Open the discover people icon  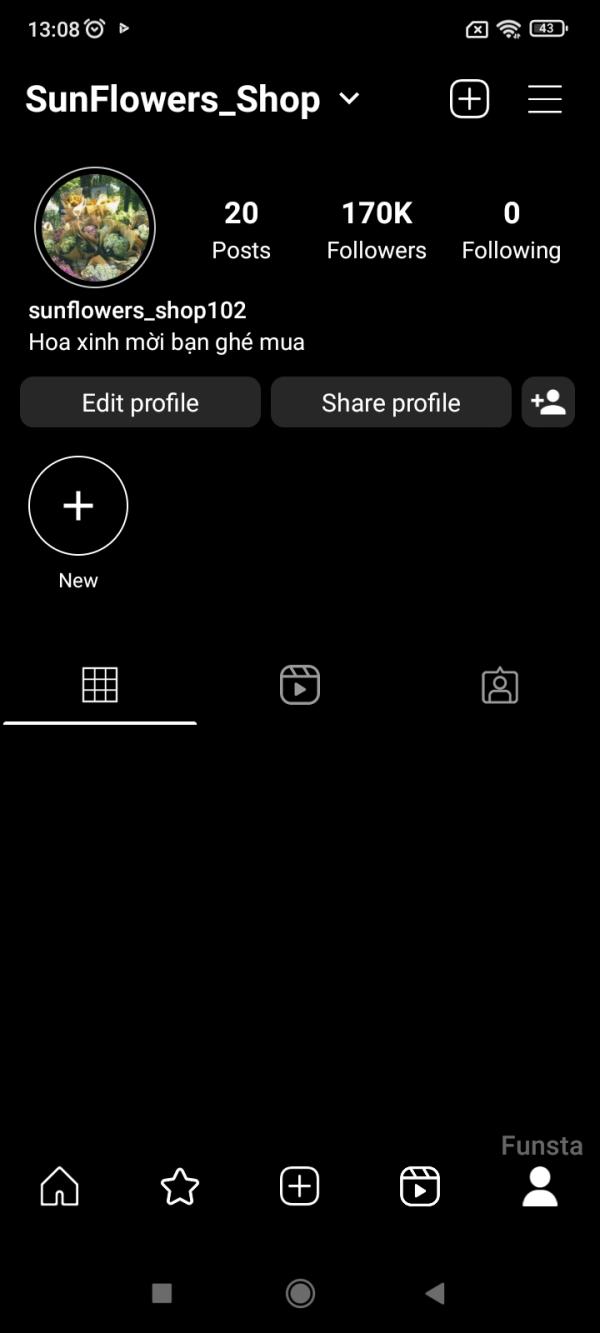pos(548,402)
